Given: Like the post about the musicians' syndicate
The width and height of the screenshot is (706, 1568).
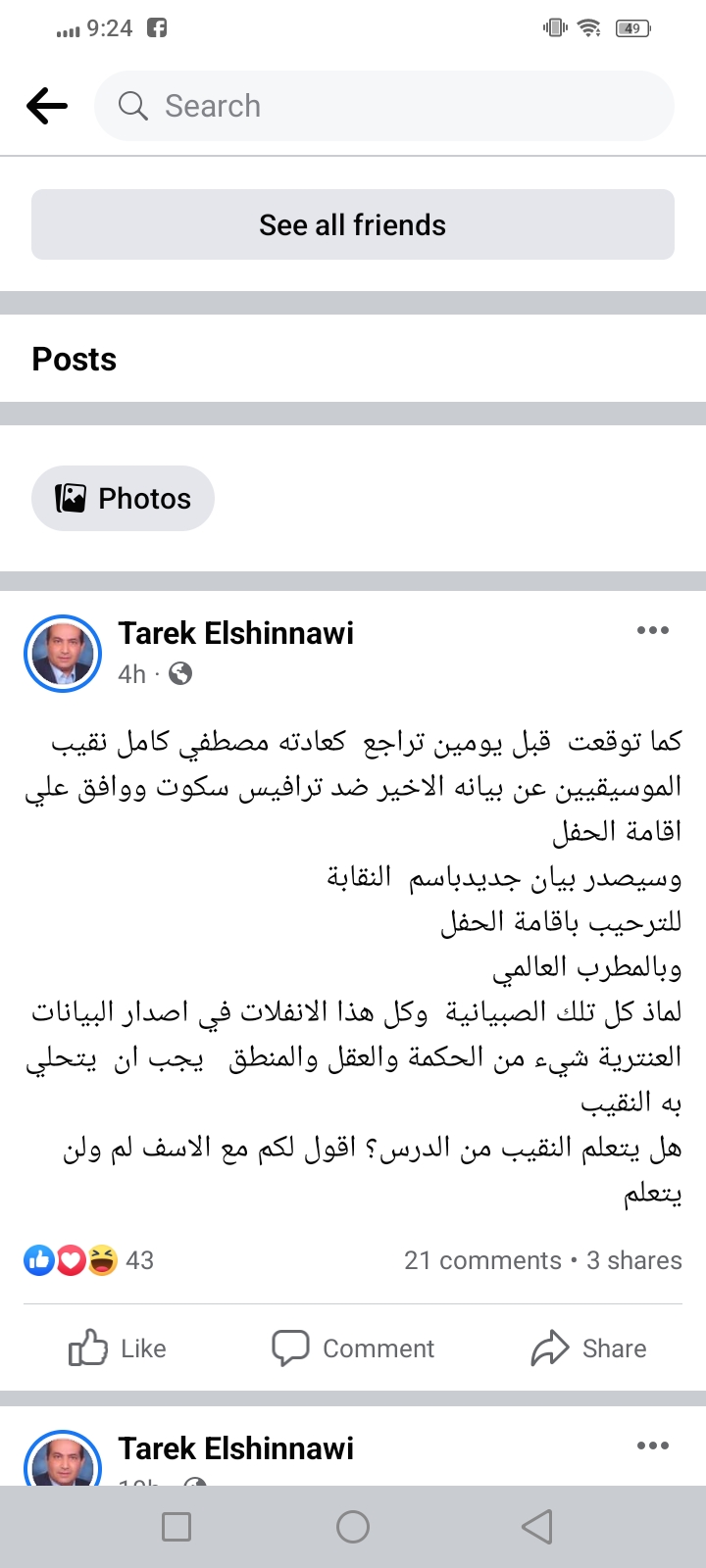Looking at the screenshot, I should tap(118, 1348).
